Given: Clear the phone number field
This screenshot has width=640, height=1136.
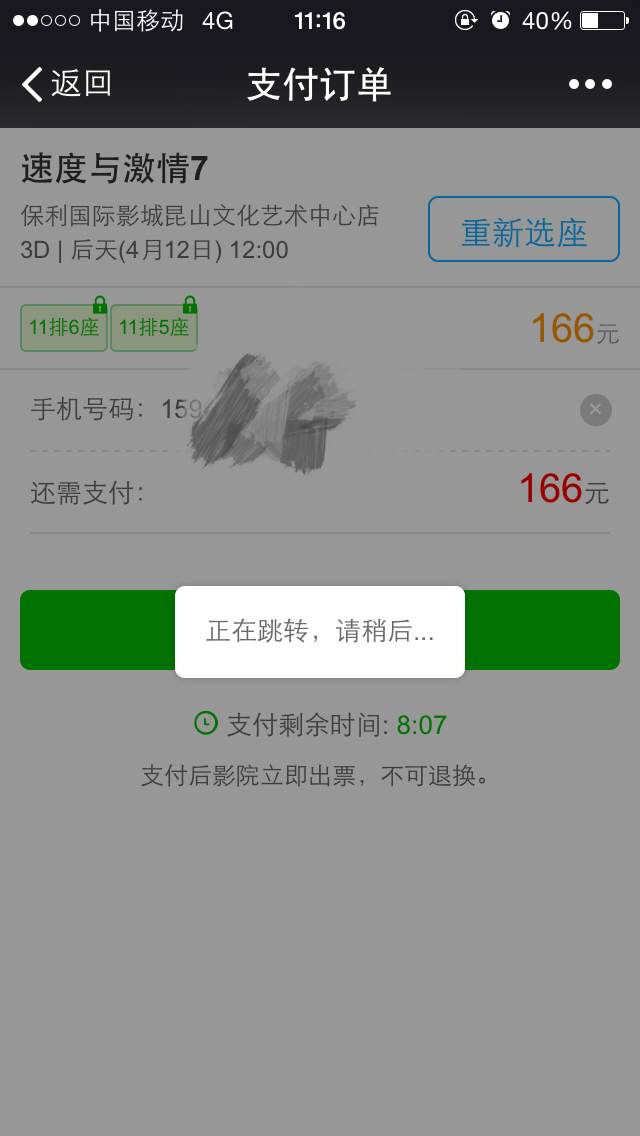Looking at the screenshot, I should [x=595, y=410].
